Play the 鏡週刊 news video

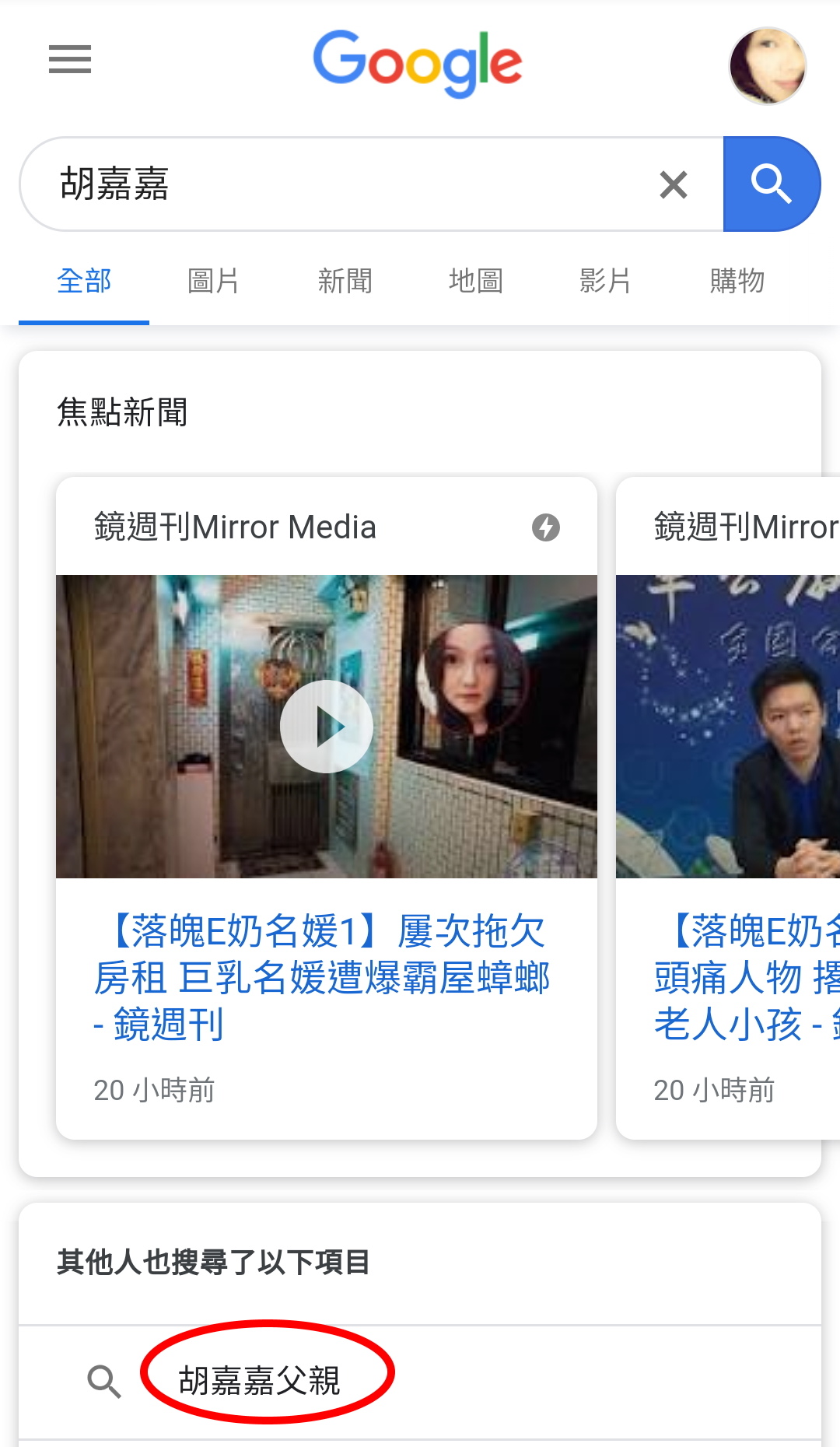pos(327,727)
